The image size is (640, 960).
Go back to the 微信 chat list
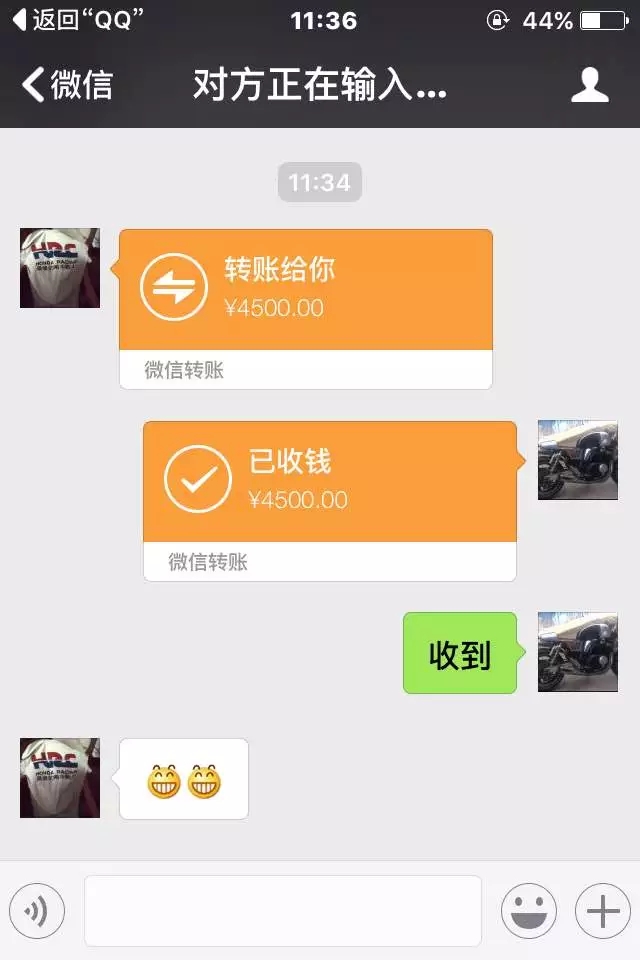[68, 86]
